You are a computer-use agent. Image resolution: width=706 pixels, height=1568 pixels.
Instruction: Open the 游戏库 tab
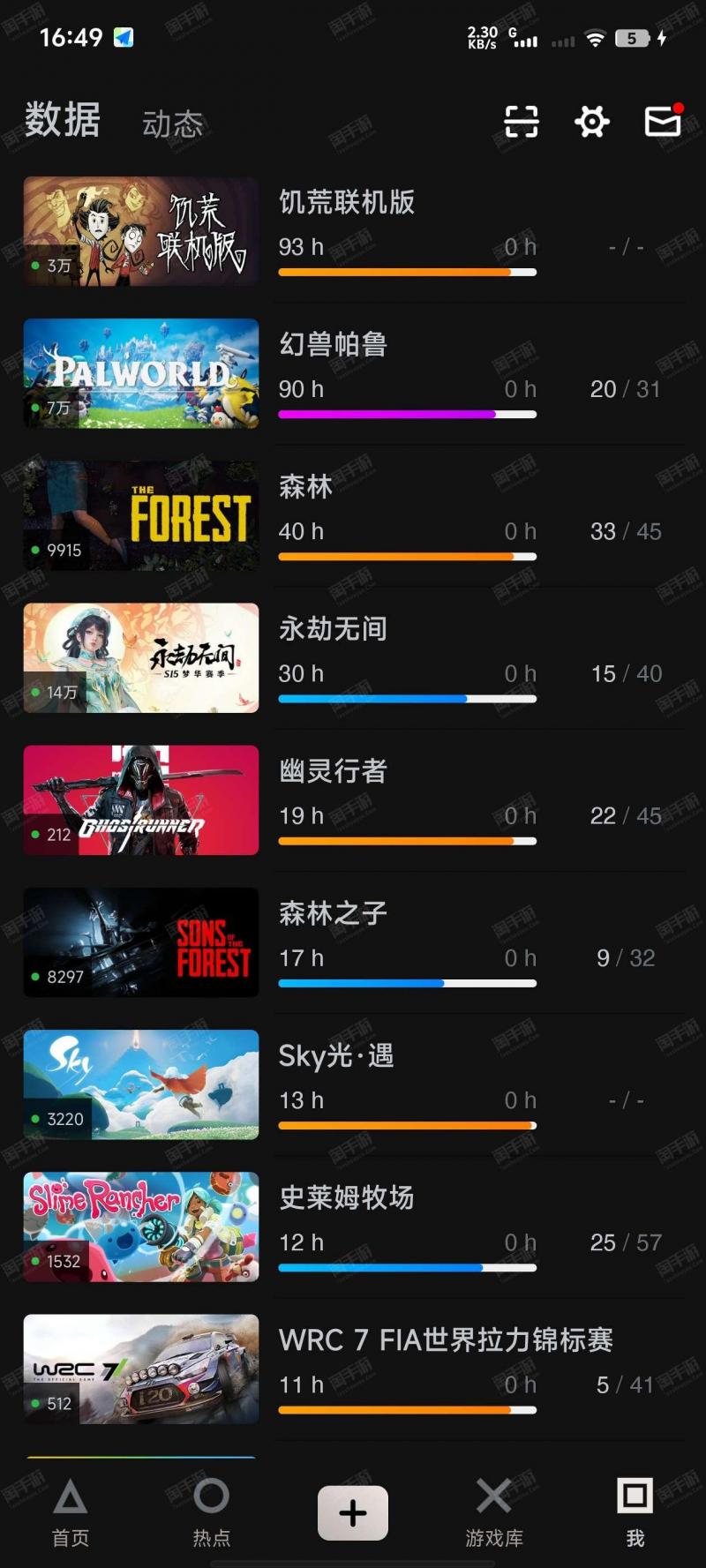click(494, 1512)
